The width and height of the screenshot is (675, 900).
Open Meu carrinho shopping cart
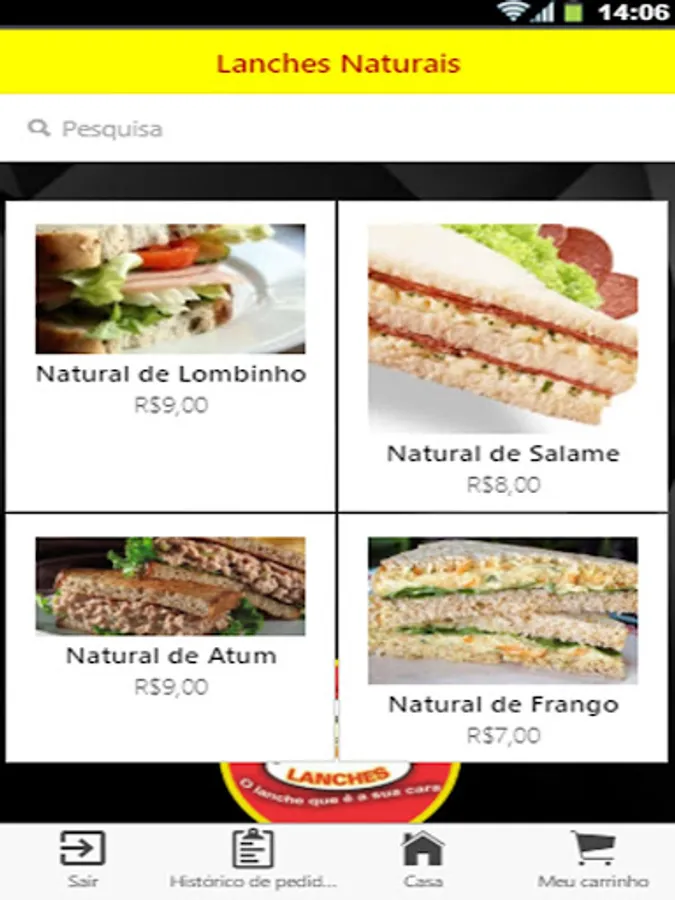593,859
